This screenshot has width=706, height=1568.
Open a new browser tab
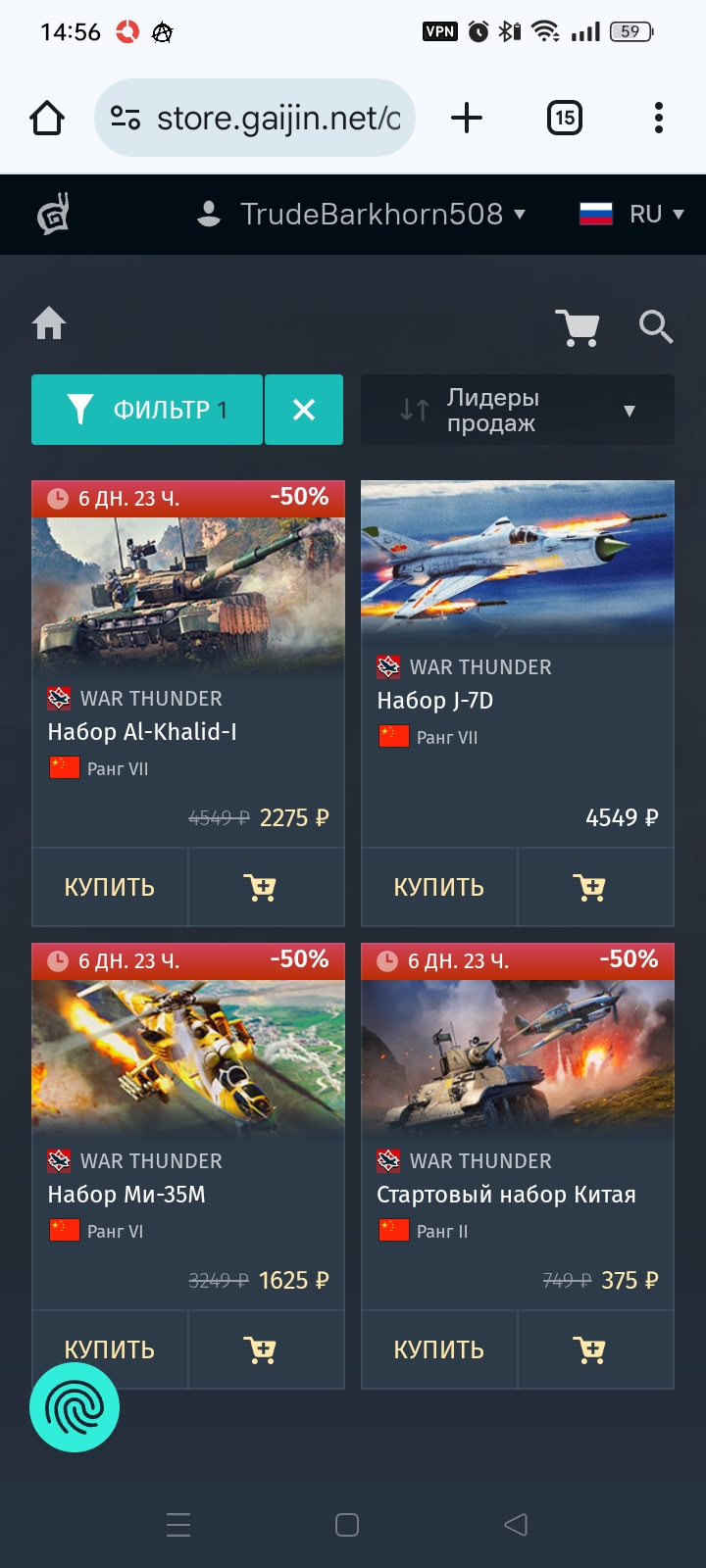tap(467, 118)
